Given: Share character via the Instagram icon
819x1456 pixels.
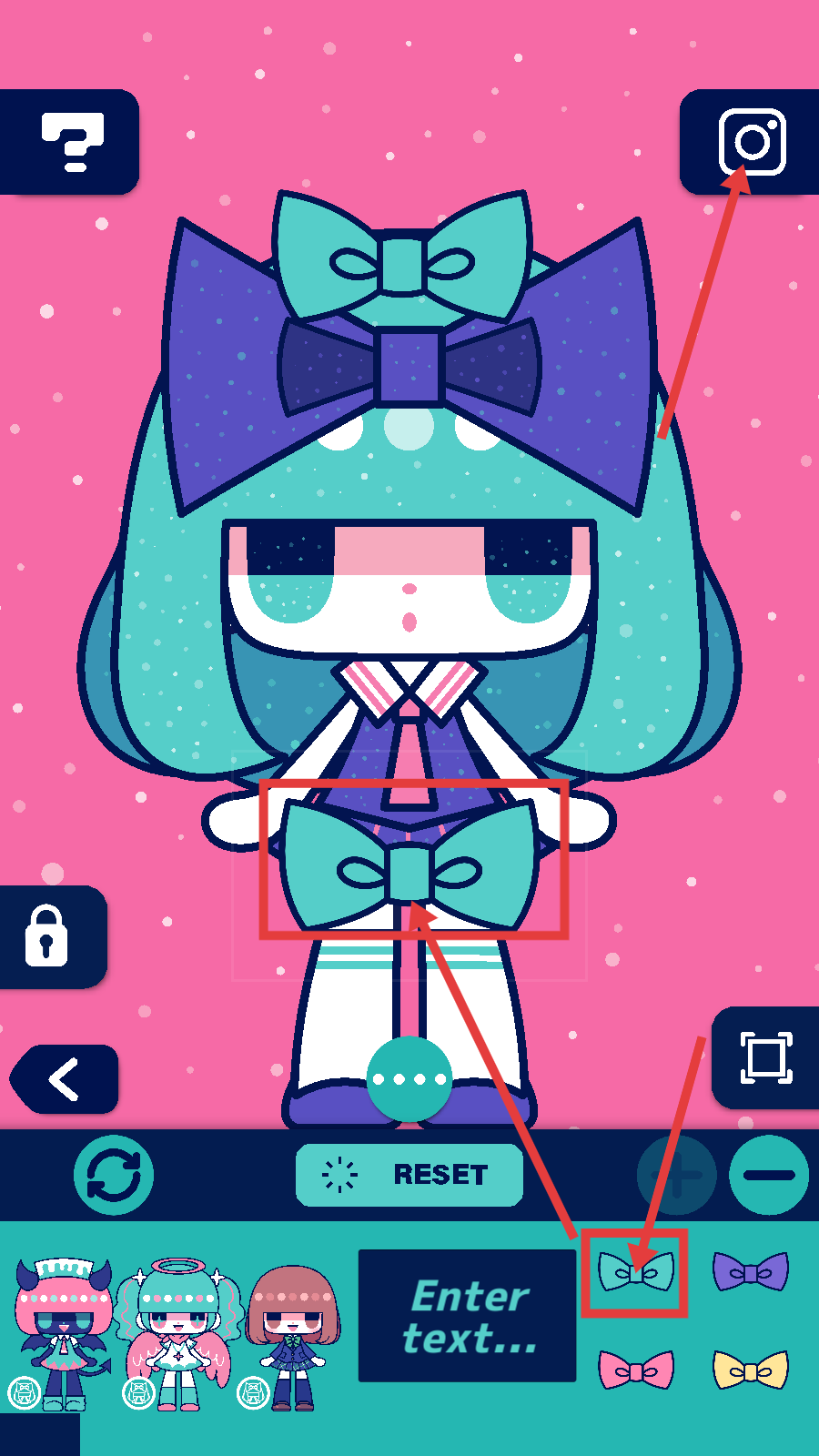Looking at the screenshot, I should coord(752,142).
